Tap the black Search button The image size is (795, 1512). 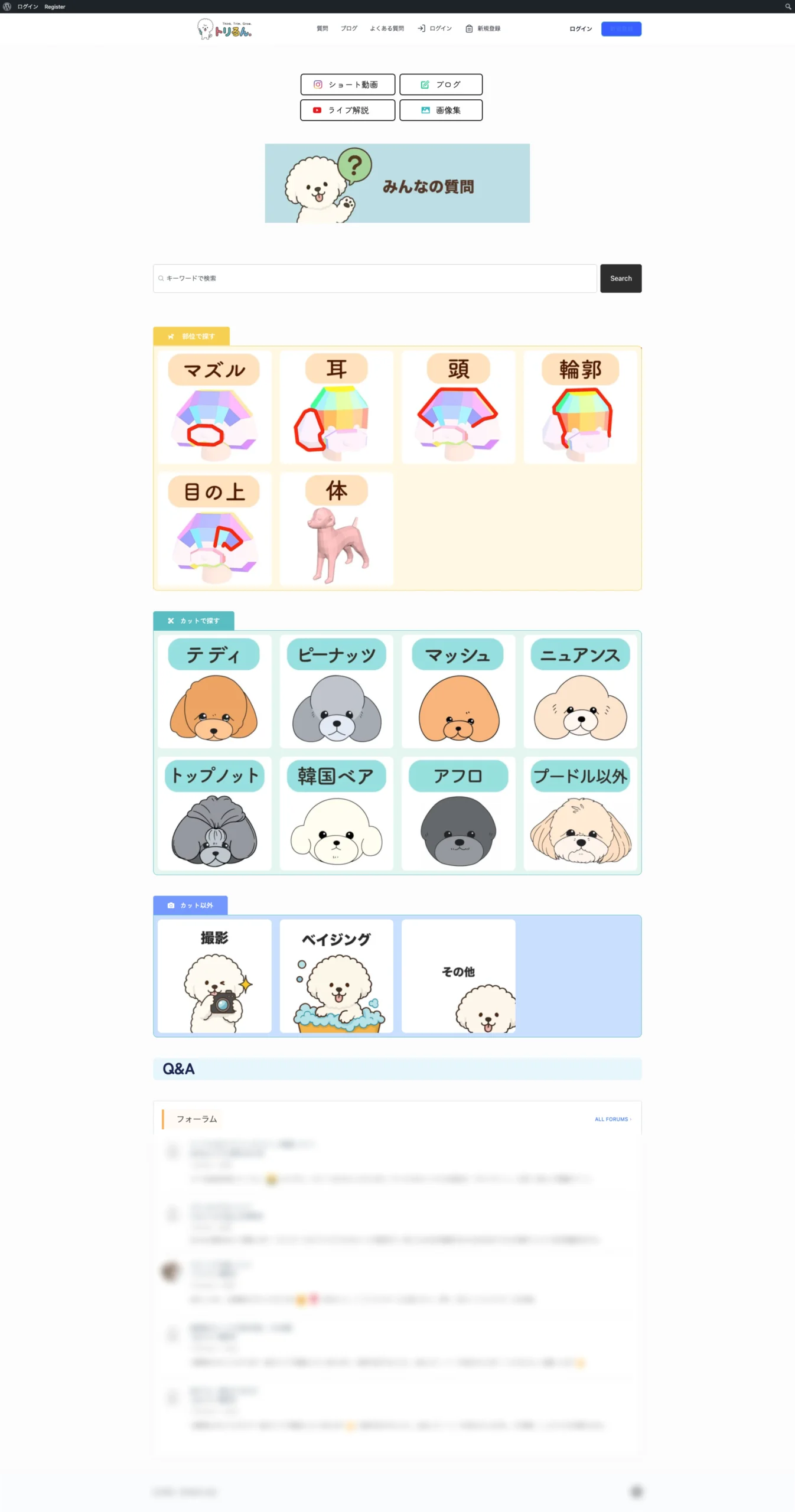tap(620, 278)
